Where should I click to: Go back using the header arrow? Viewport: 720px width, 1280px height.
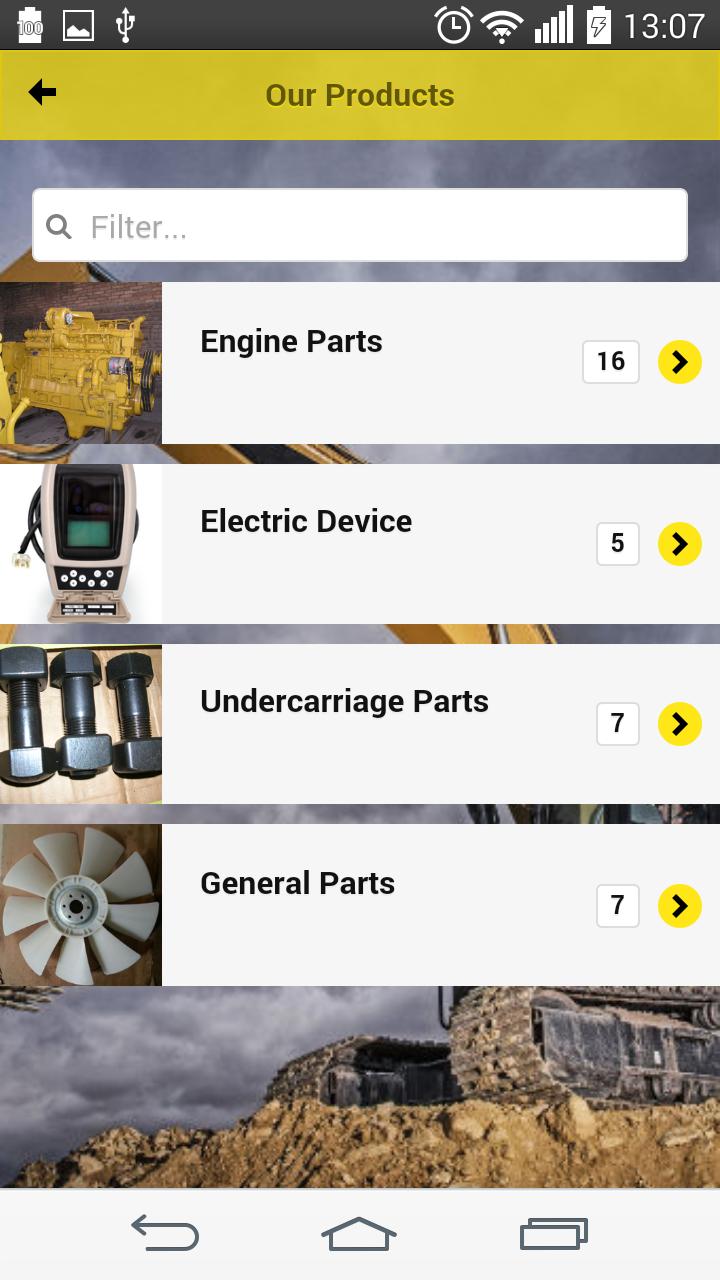(42, 93)
